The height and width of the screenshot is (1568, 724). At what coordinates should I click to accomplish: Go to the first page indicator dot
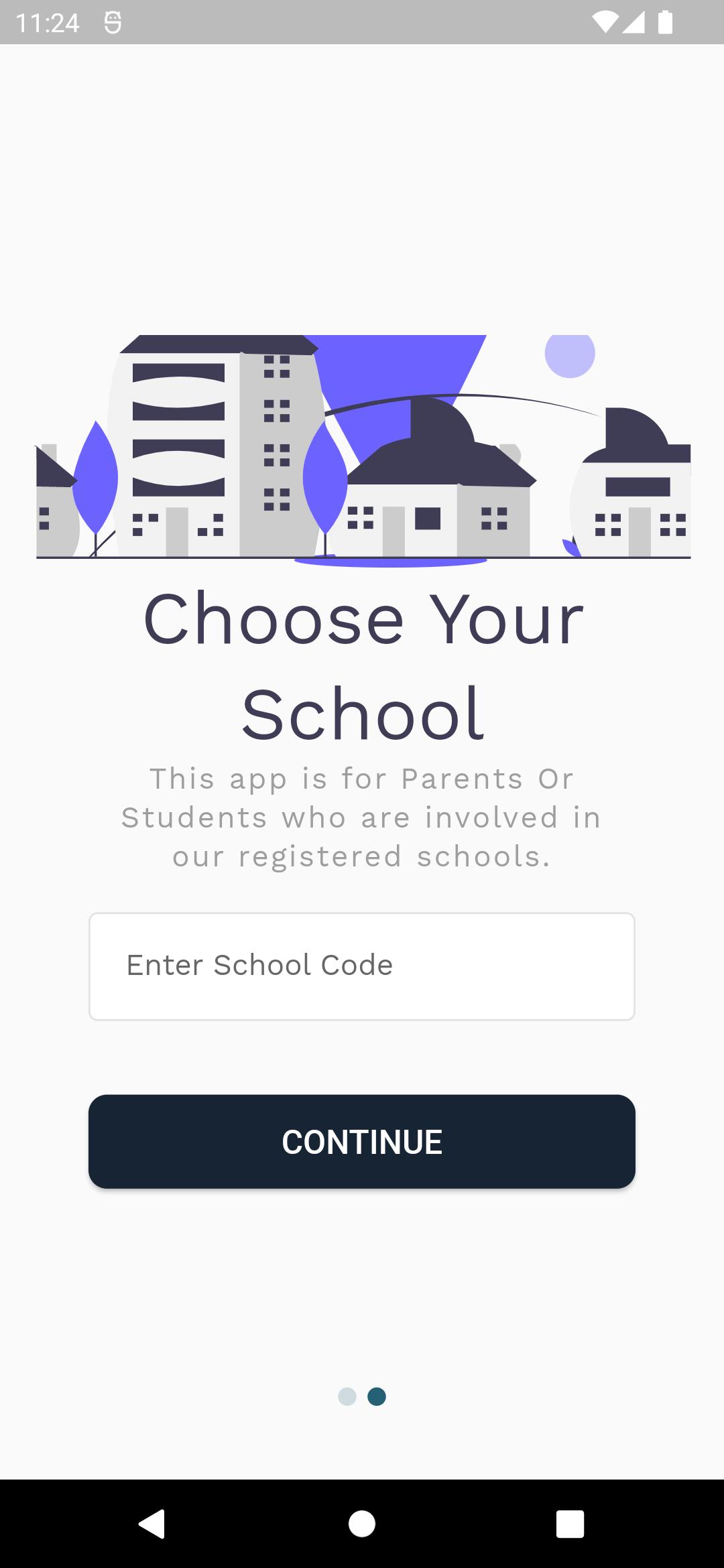click(347, 1396)
